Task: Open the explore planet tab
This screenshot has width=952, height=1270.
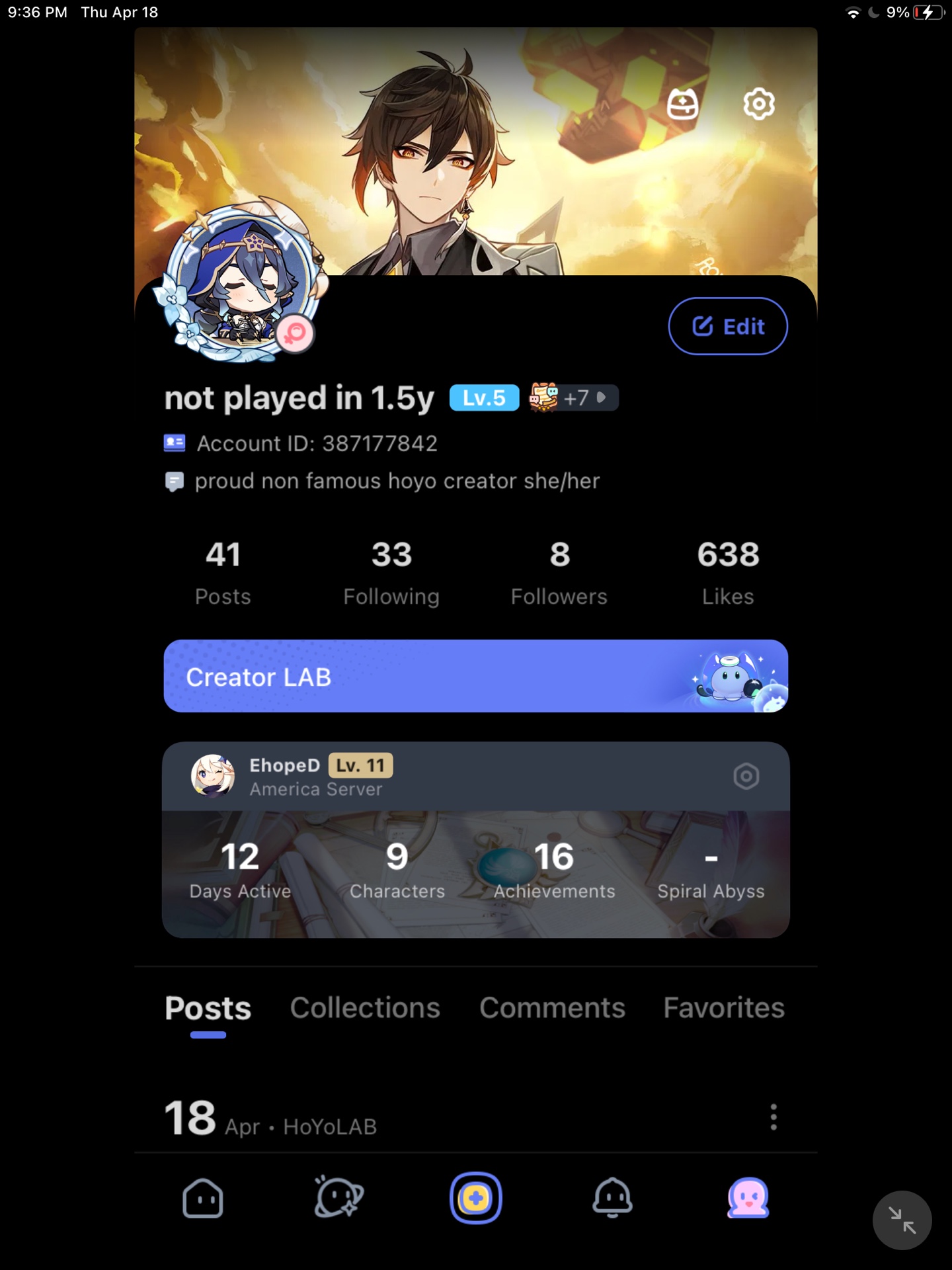Action: tap(338, 1198)
